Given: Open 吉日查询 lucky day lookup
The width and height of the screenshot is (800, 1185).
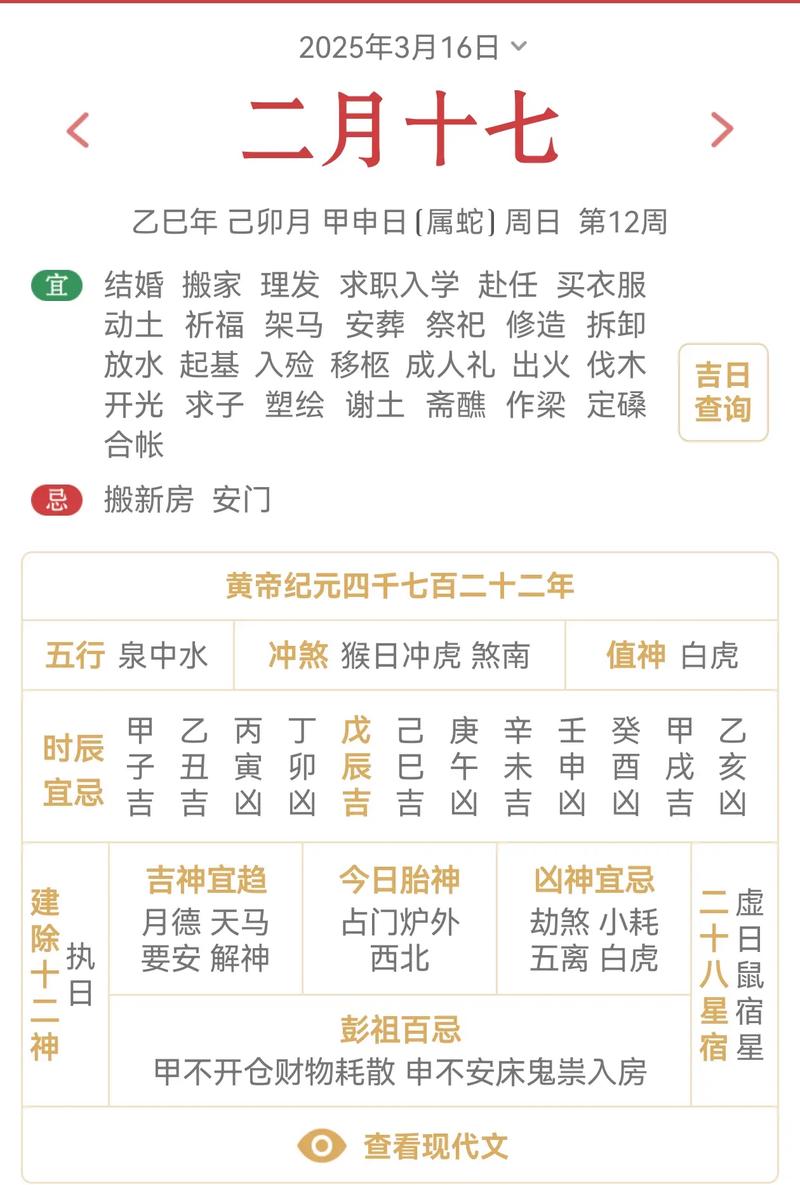Looking at the screenshot, I should [723, 392].
